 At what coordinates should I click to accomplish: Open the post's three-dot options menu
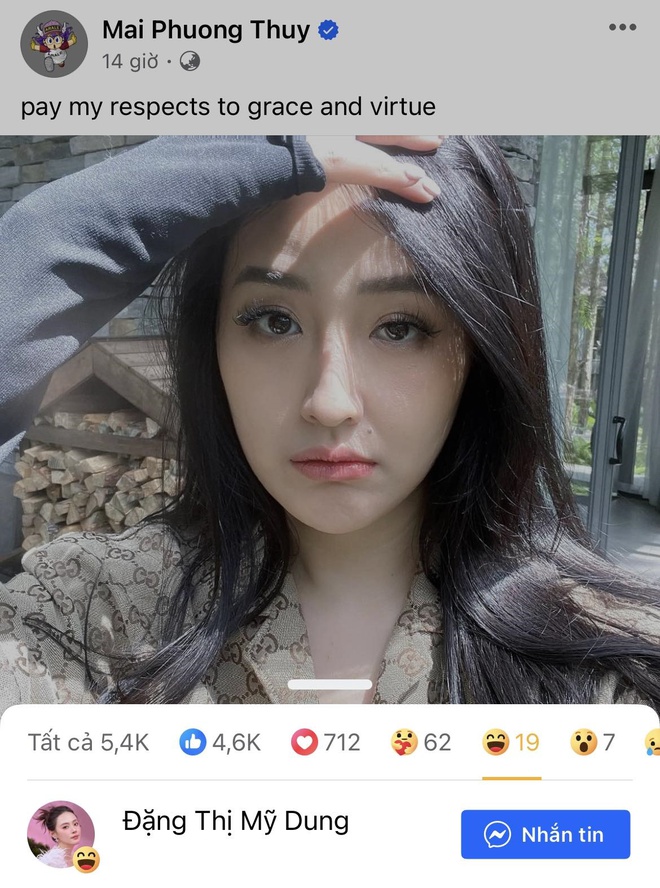point(622,27)
